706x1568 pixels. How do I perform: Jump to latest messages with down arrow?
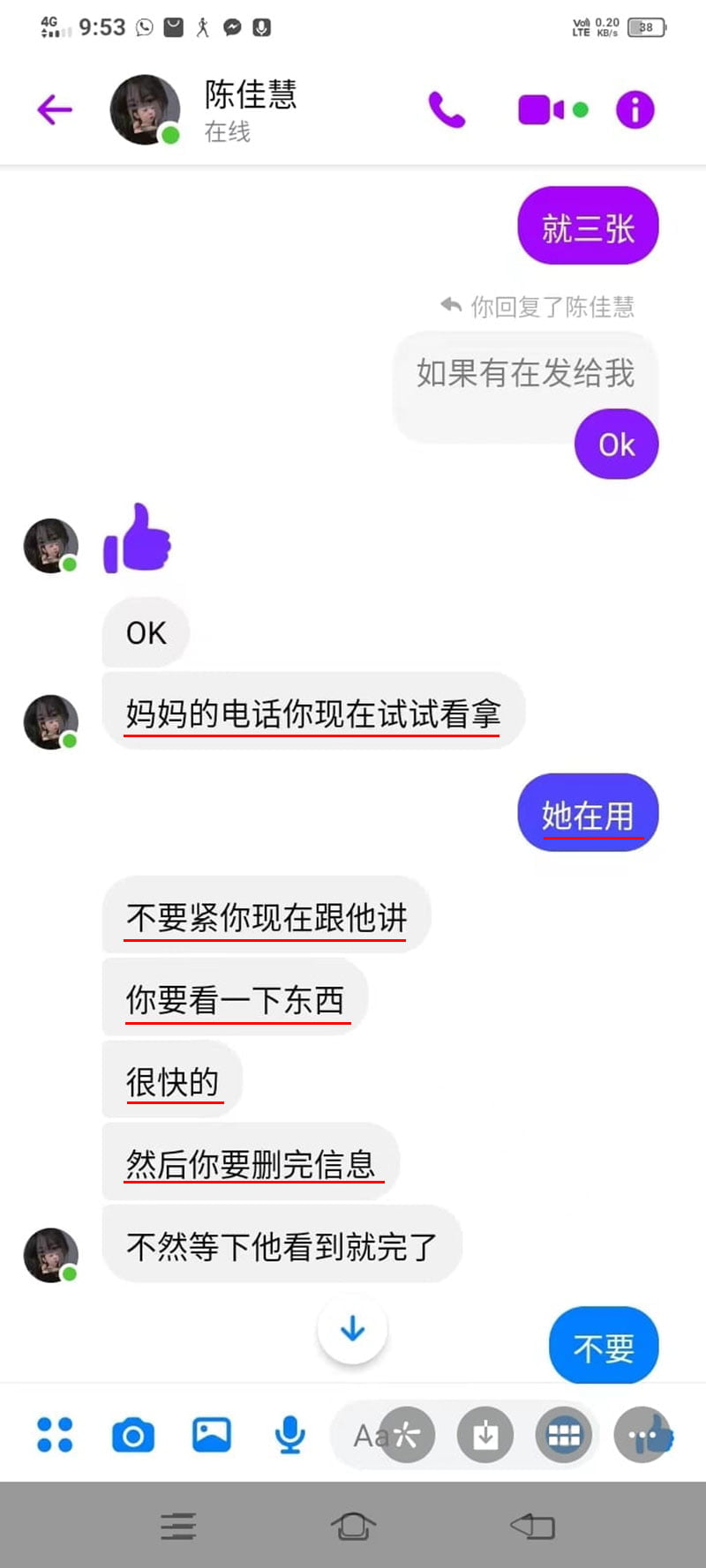coord(352,1328)
